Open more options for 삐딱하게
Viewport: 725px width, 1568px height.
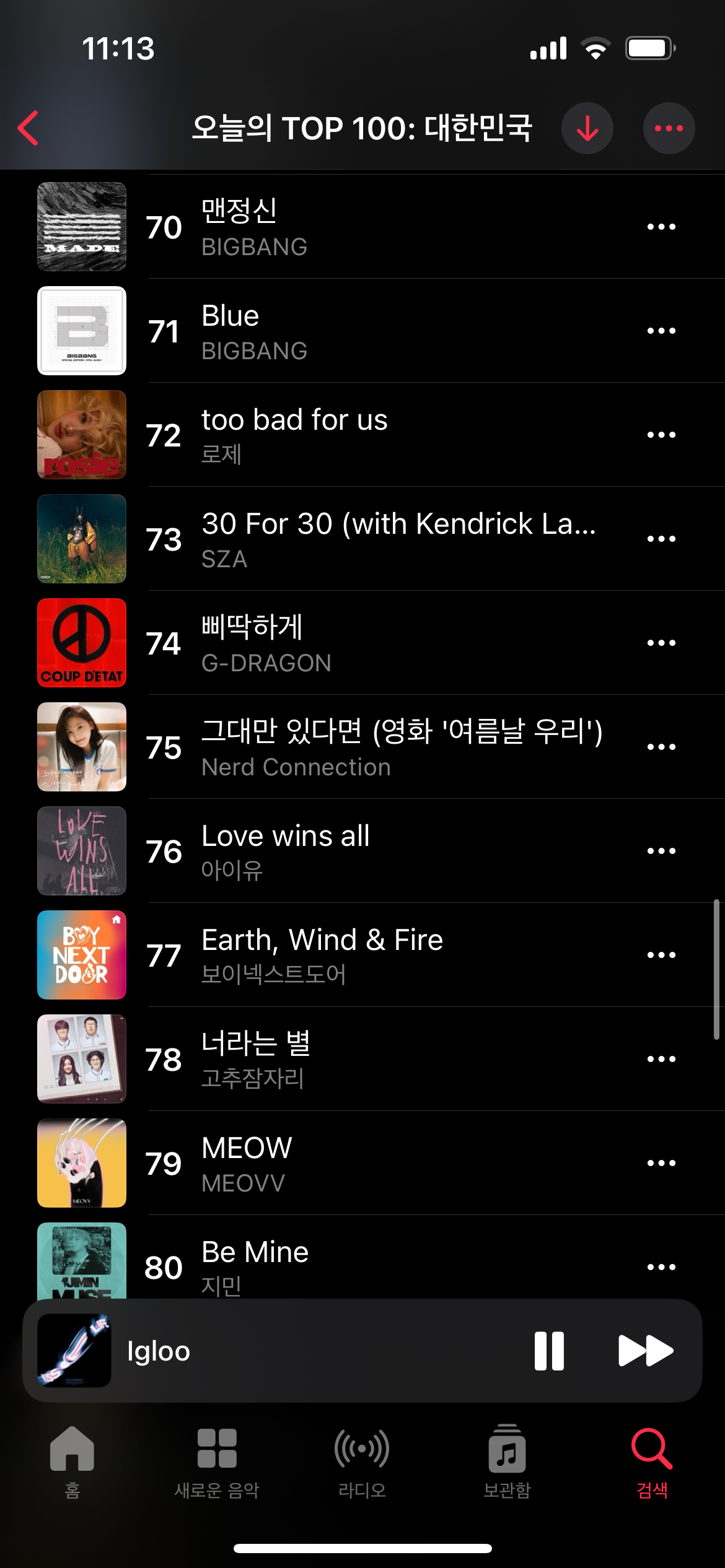coord(661,643)
